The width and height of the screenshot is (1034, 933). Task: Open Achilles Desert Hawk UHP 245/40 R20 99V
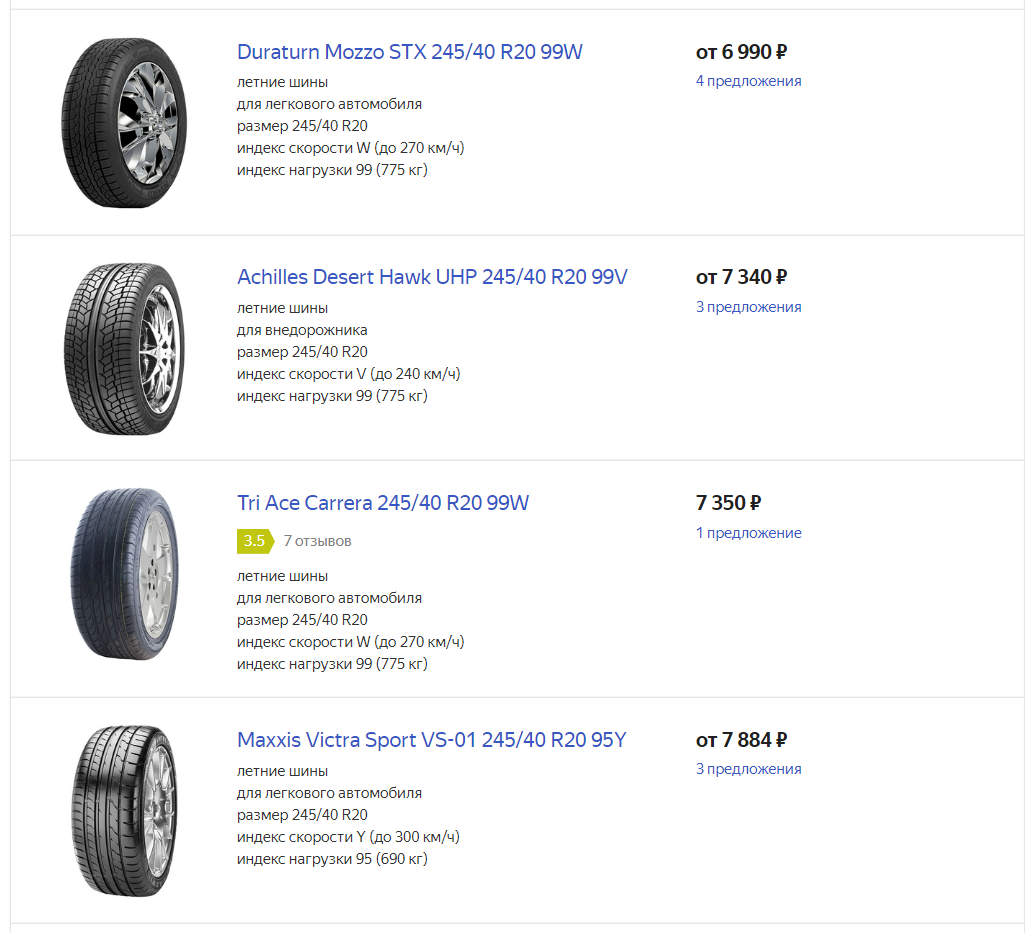click(432, 277)
